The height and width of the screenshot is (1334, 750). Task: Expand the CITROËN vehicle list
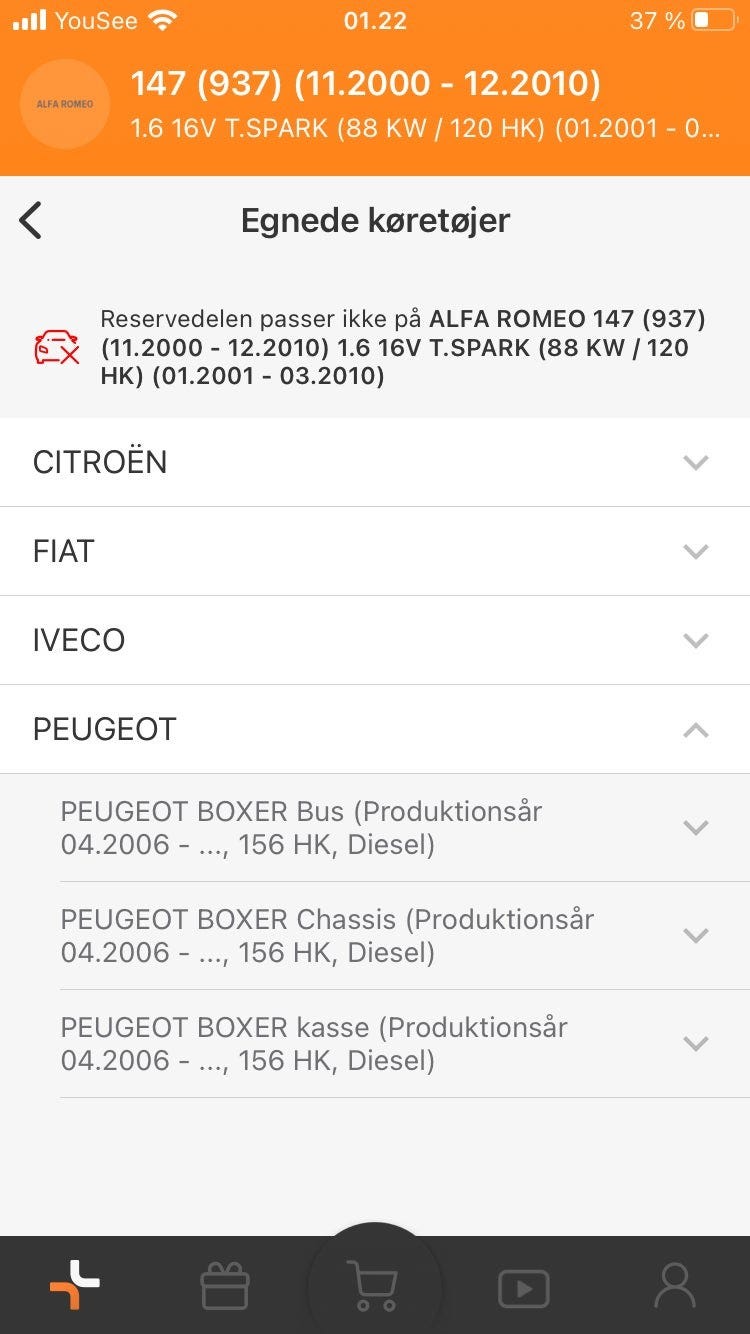pos(375,462)
